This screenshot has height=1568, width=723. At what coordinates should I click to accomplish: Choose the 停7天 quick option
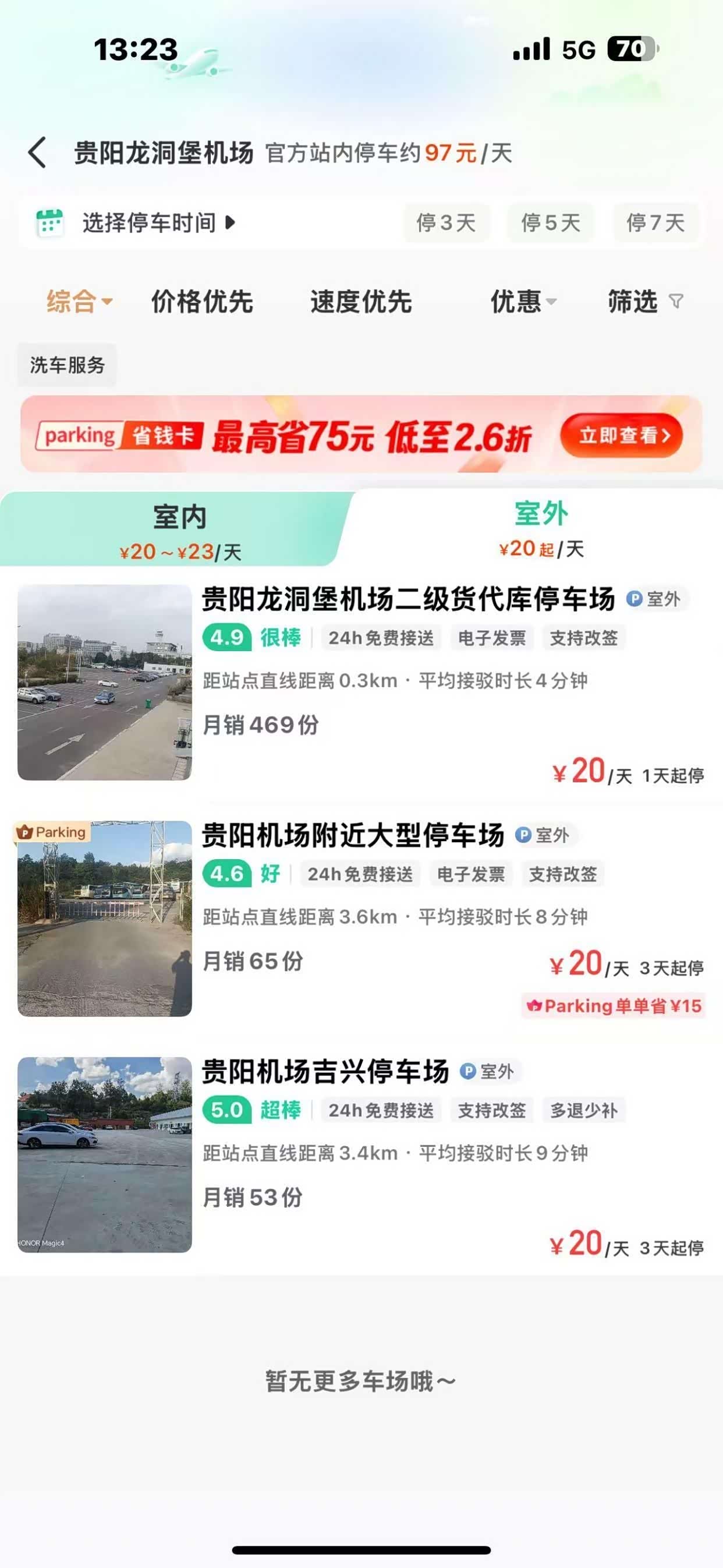[655, 223]
